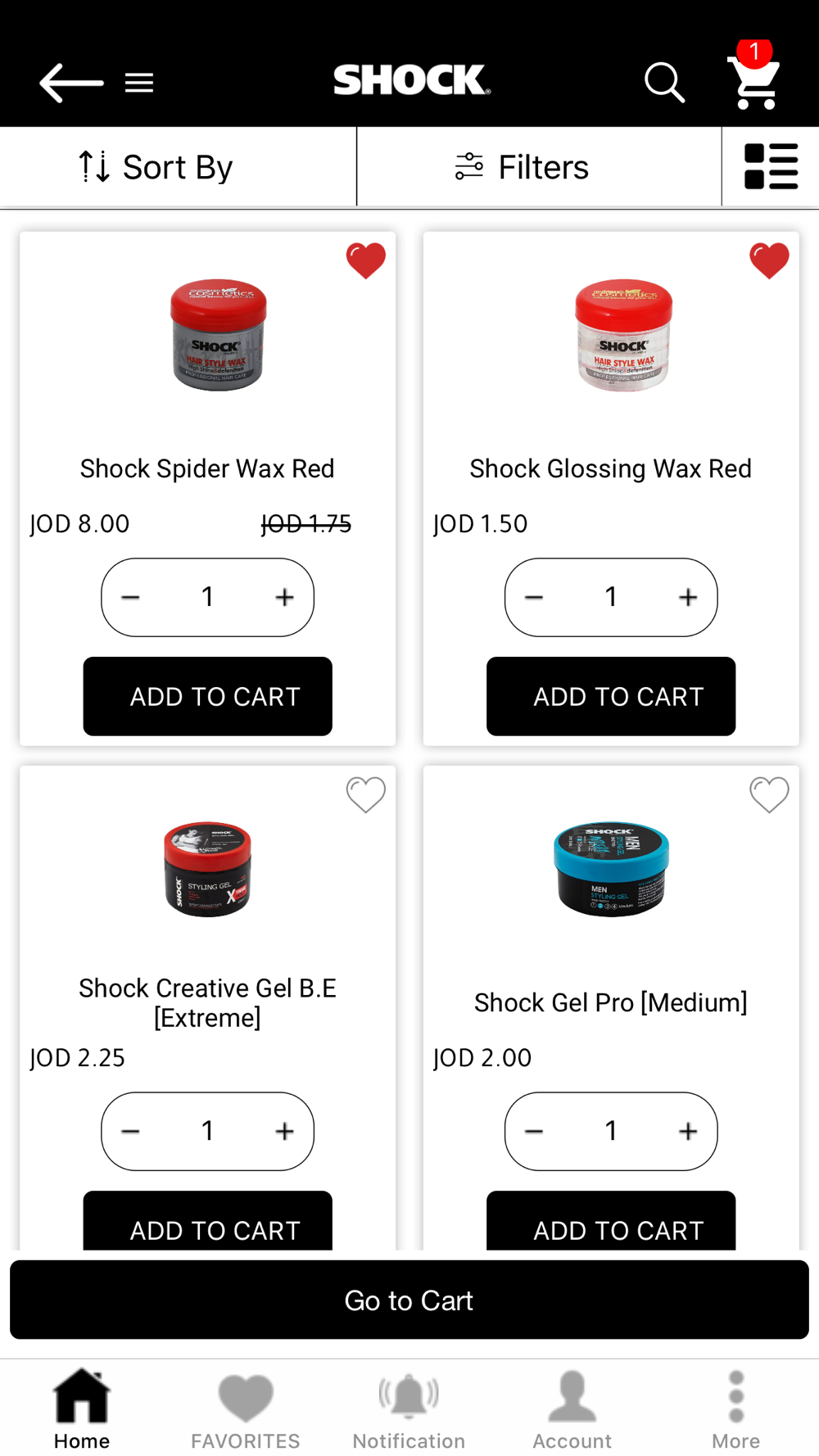Open the search icon
The height and width of the screenshot is (1456, 819).
click(x=663, y=83)
